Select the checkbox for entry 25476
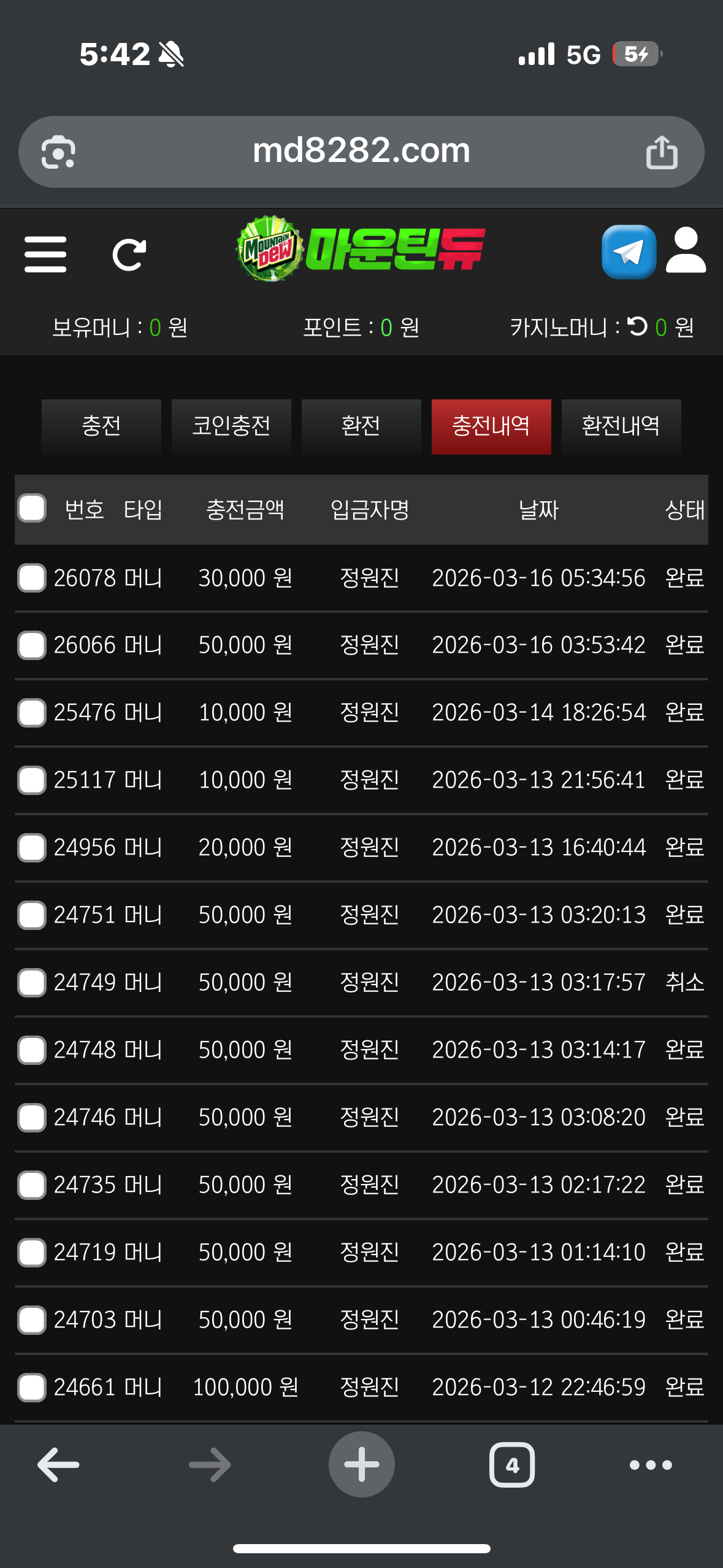The height and width of the screenshot is (1568, 723). point(32,713)
